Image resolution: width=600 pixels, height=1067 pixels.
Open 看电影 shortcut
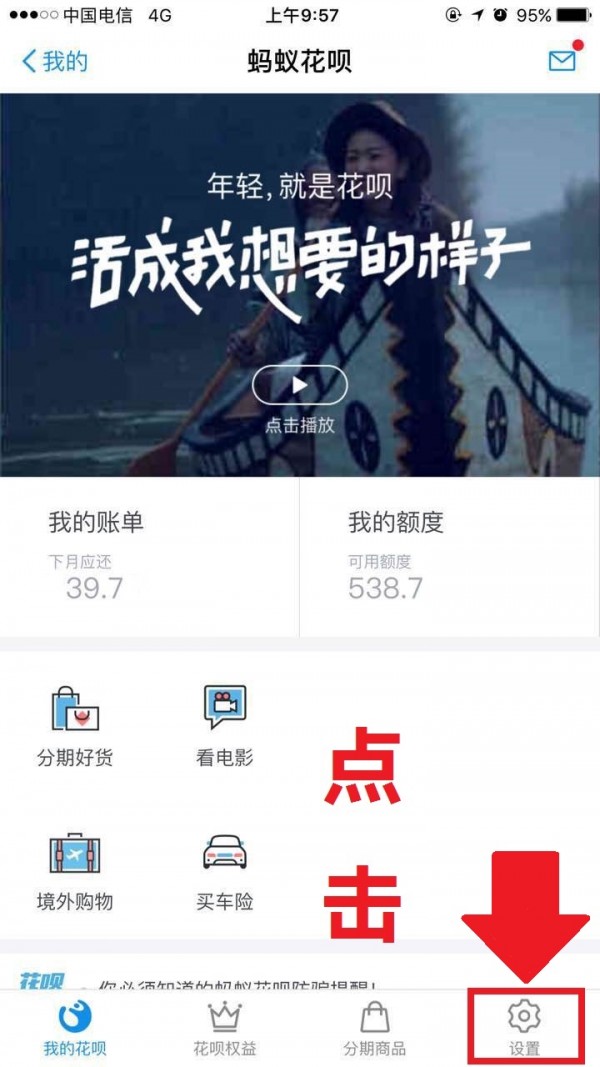coord(224,727)
